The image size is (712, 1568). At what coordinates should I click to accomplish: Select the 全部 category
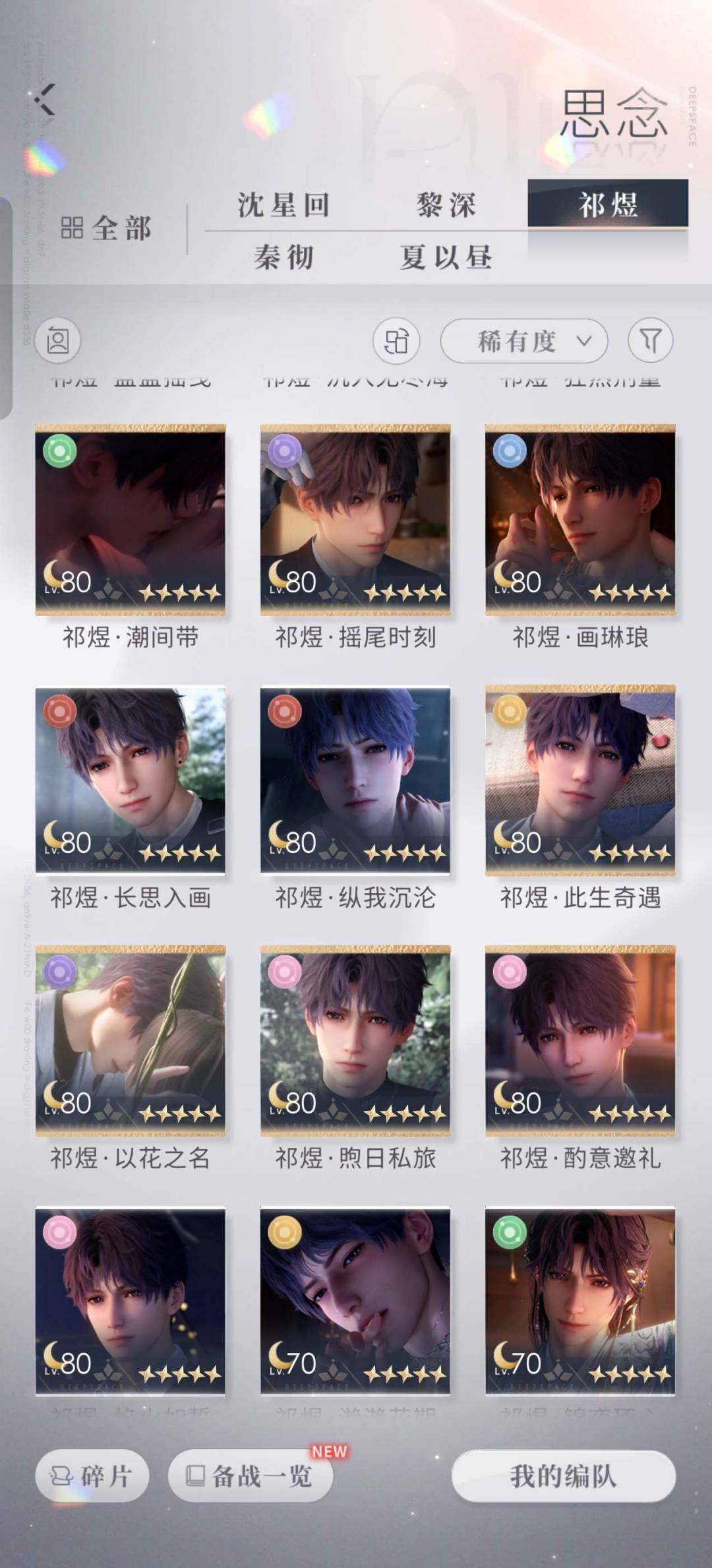click(x=106, y=229)
